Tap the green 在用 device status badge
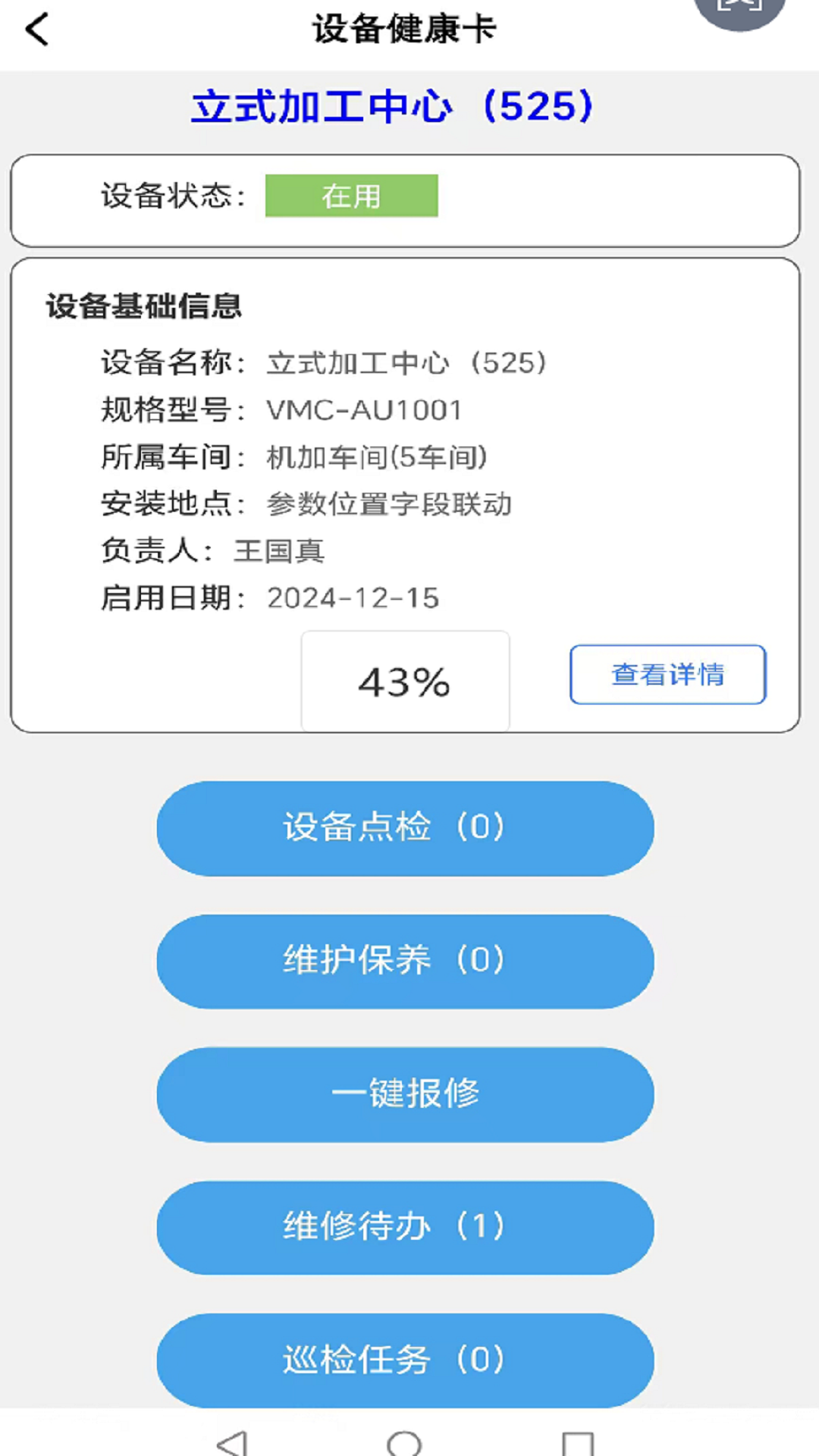819x1456 pixels. tap(351, 196)
